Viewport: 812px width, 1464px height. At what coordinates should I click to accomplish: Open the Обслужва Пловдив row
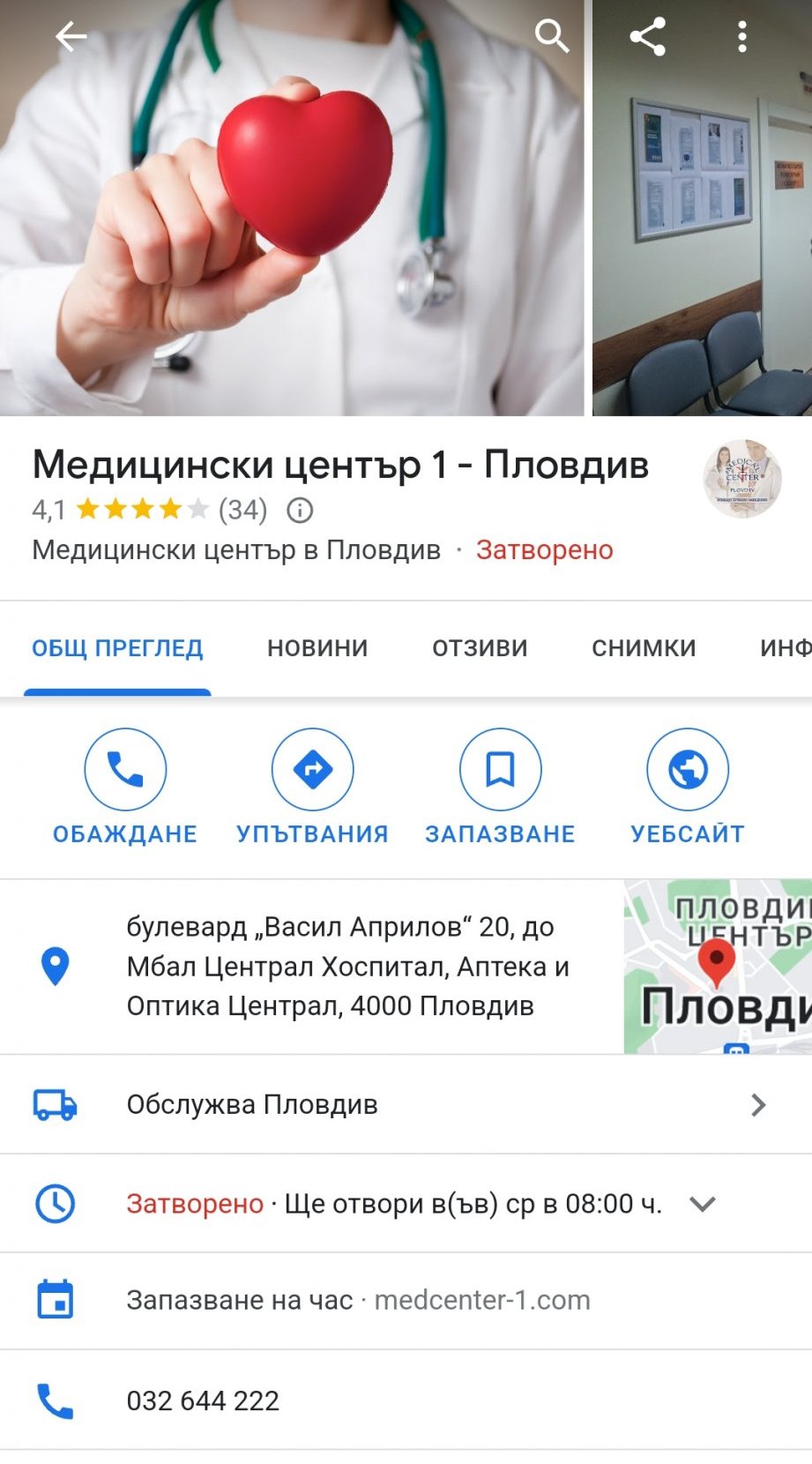[x=406, y=1104]
